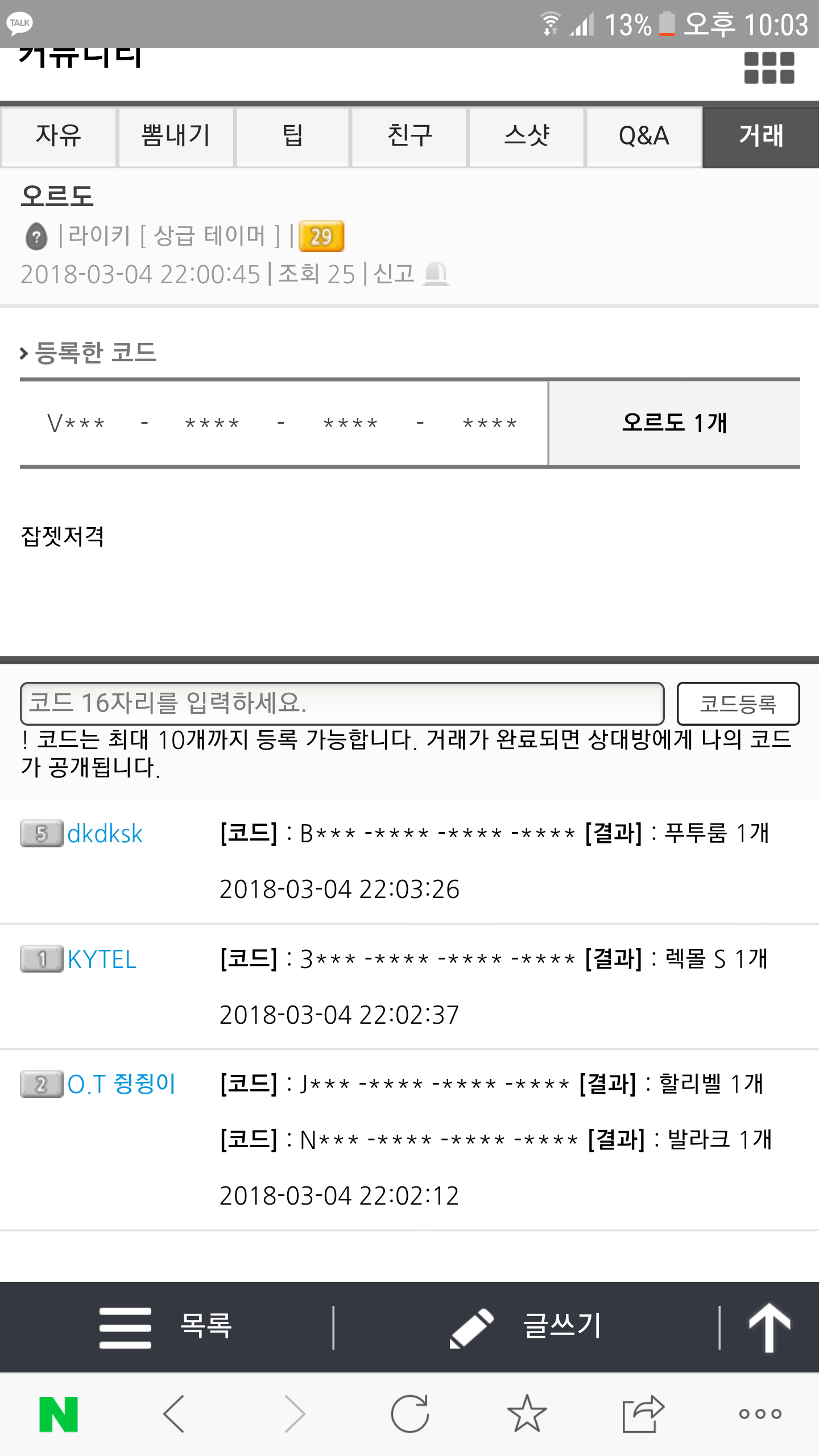Switch to the 친구 tab
This screenshot has height=1456, width=819.
[409, 136]
